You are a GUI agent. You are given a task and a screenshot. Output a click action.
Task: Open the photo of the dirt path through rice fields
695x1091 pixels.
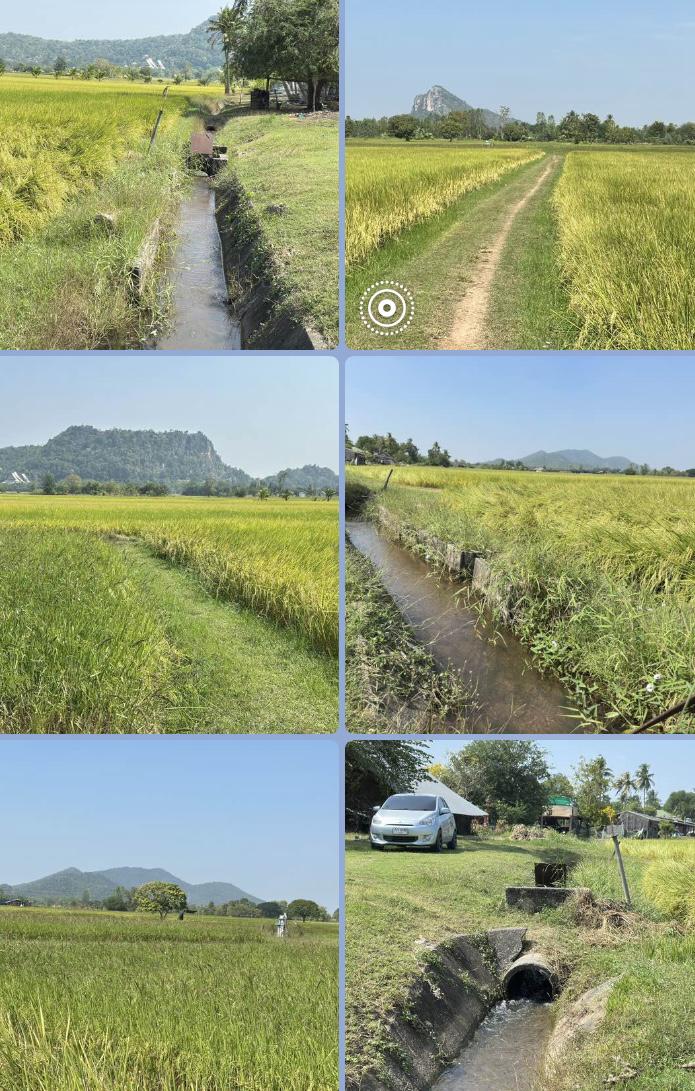pyautogui.click(x=520, y=175)
